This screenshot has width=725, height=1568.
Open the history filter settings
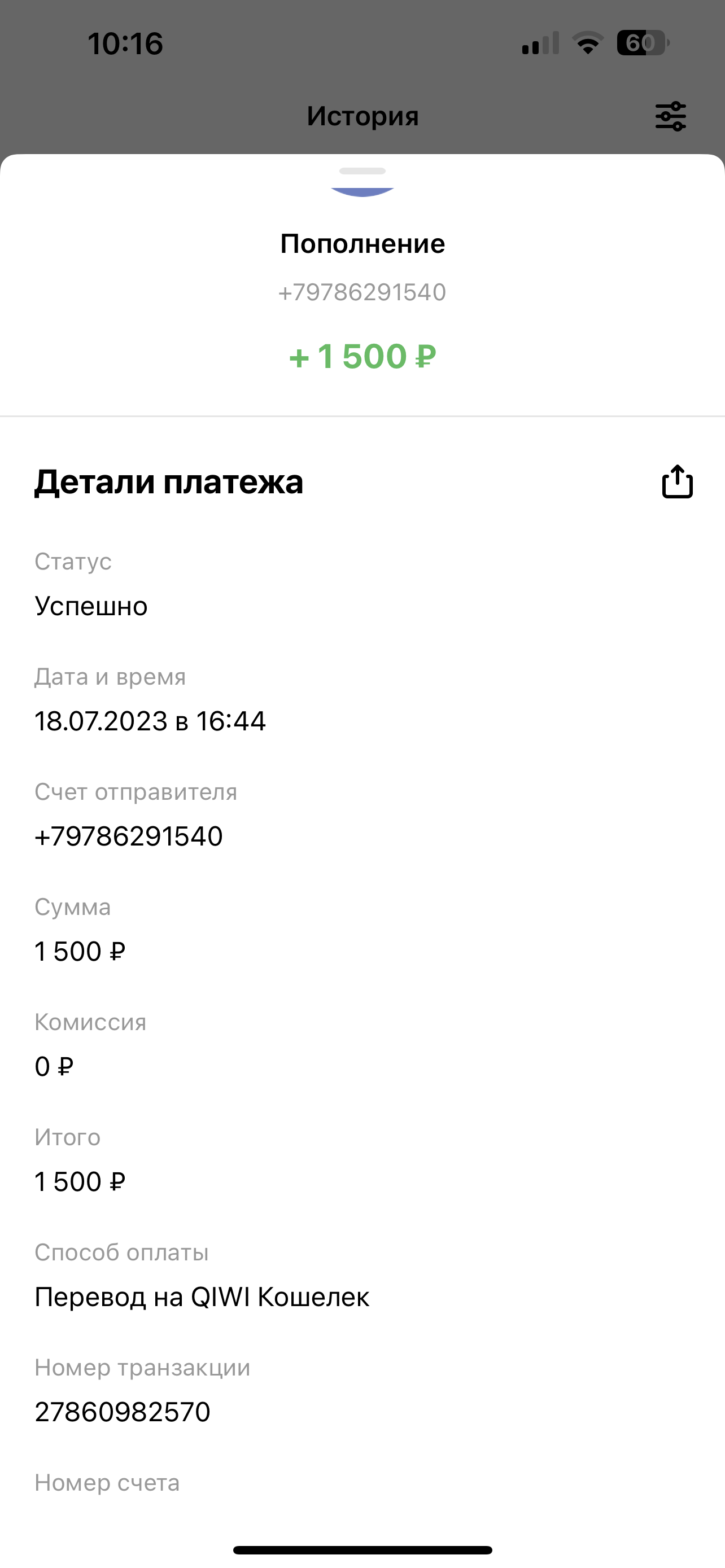click(x=670, y=116)
